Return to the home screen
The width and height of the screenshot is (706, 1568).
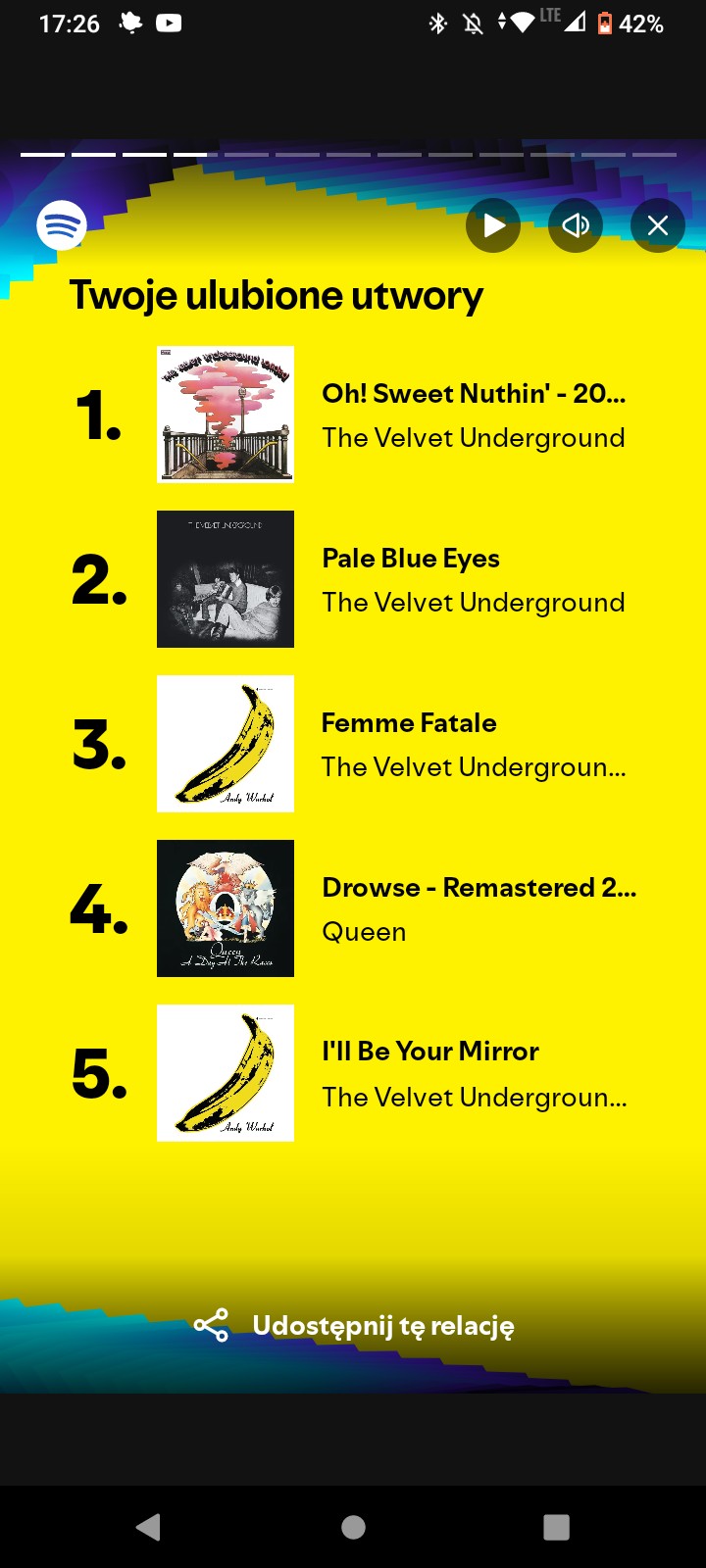[353, 1527]
